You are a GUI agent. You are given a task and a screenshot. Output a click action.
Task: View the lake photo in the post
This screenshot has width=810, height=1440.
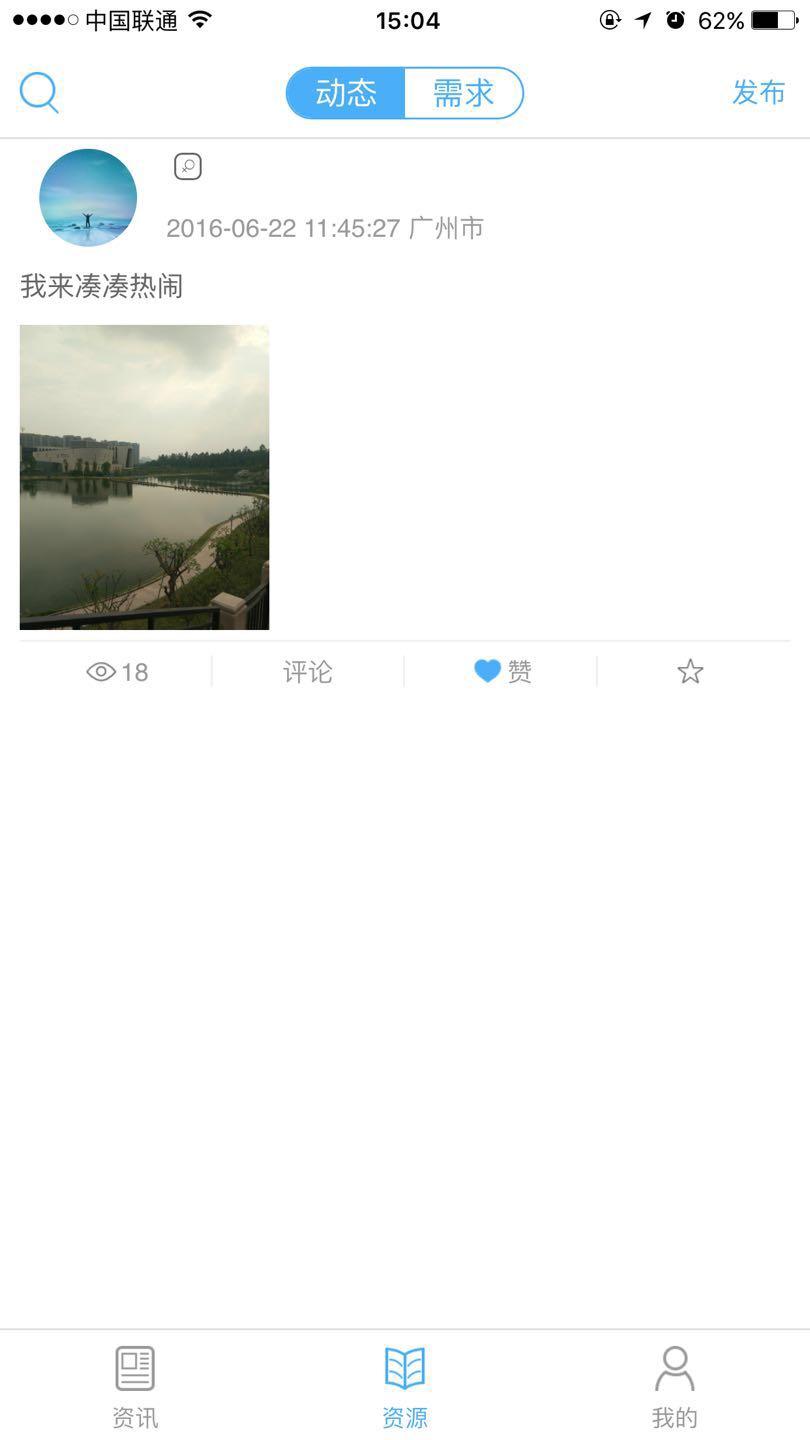pyautogui.click(x=144, y=477)
